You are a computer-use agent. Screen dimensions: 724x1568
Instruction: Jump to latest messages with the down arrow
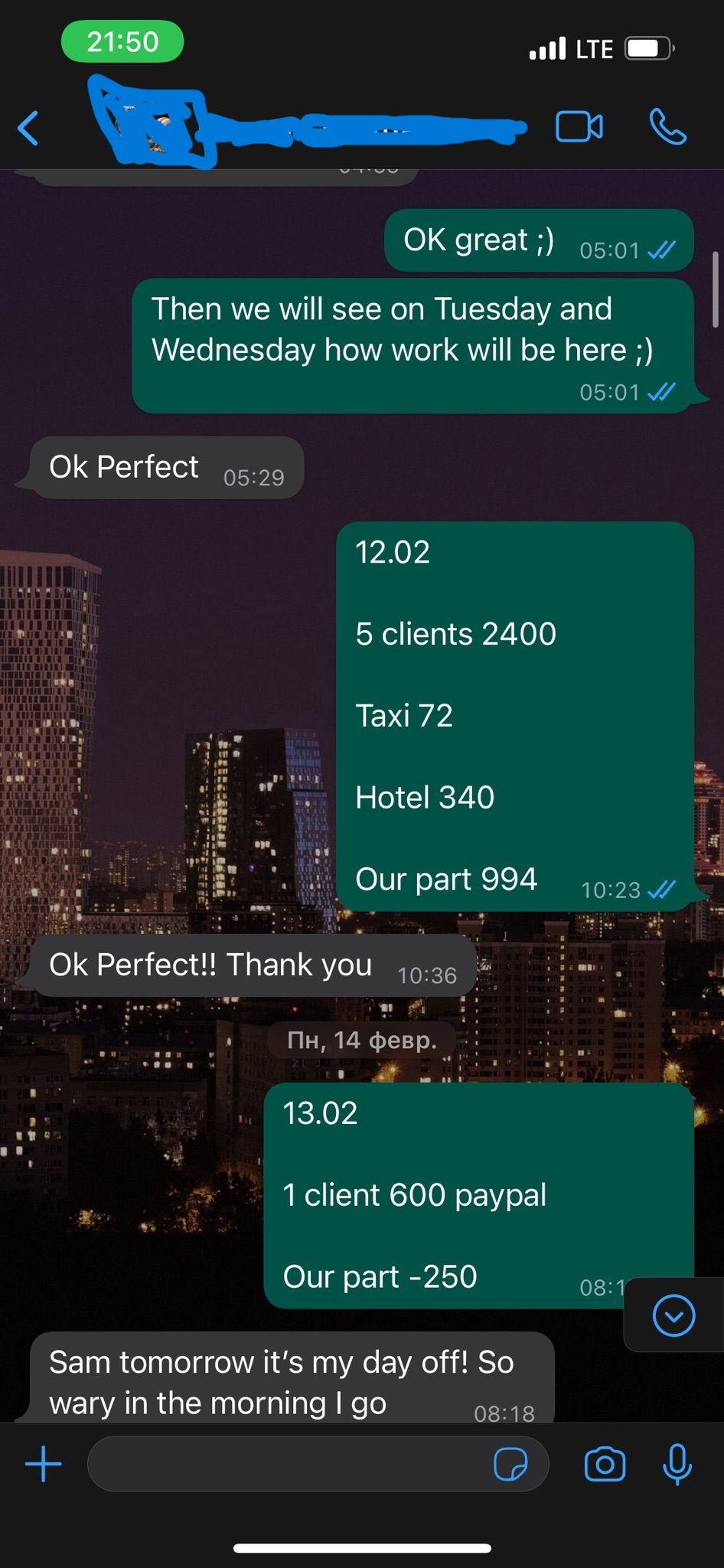point(673,1316)
